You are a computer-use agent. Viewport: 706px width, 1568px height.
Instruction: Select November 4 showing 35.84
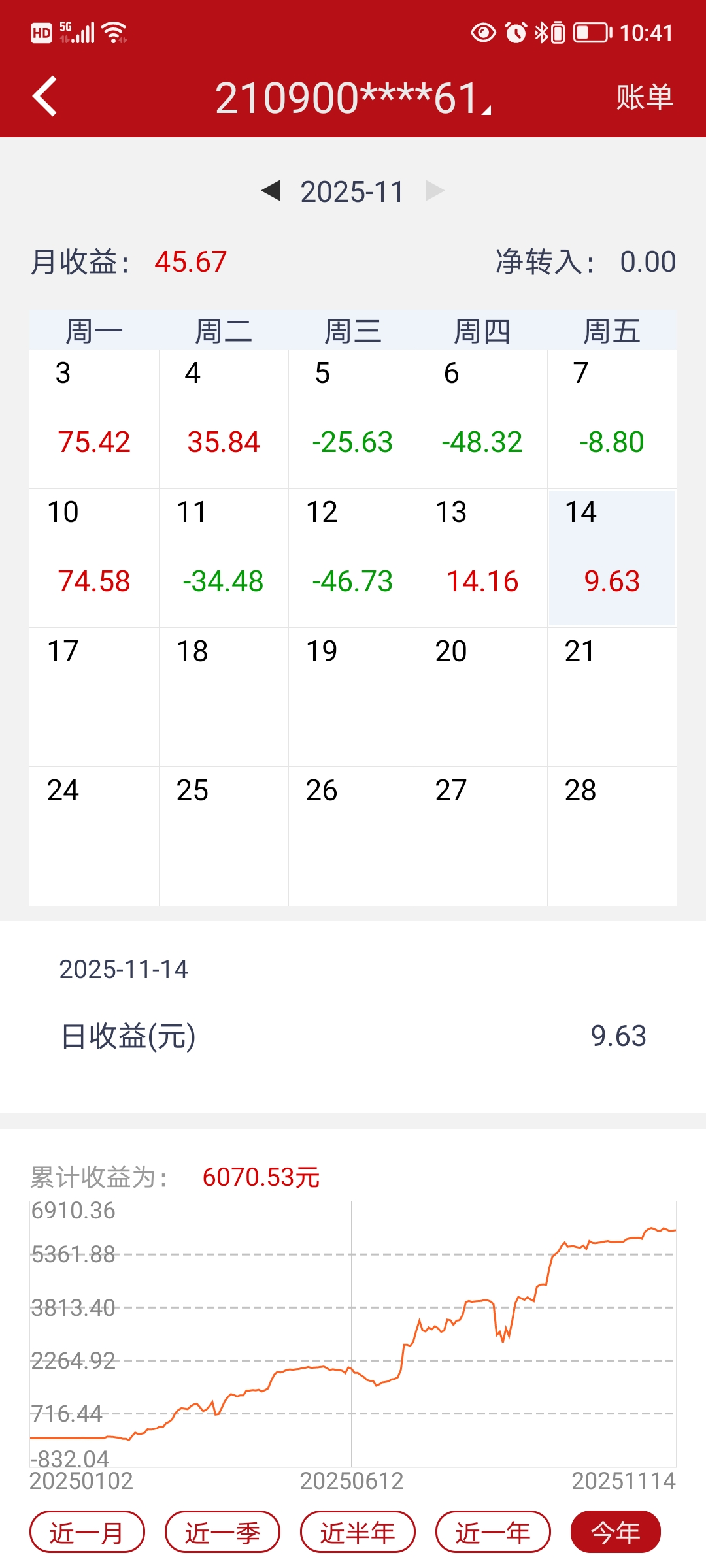[224, 418]
